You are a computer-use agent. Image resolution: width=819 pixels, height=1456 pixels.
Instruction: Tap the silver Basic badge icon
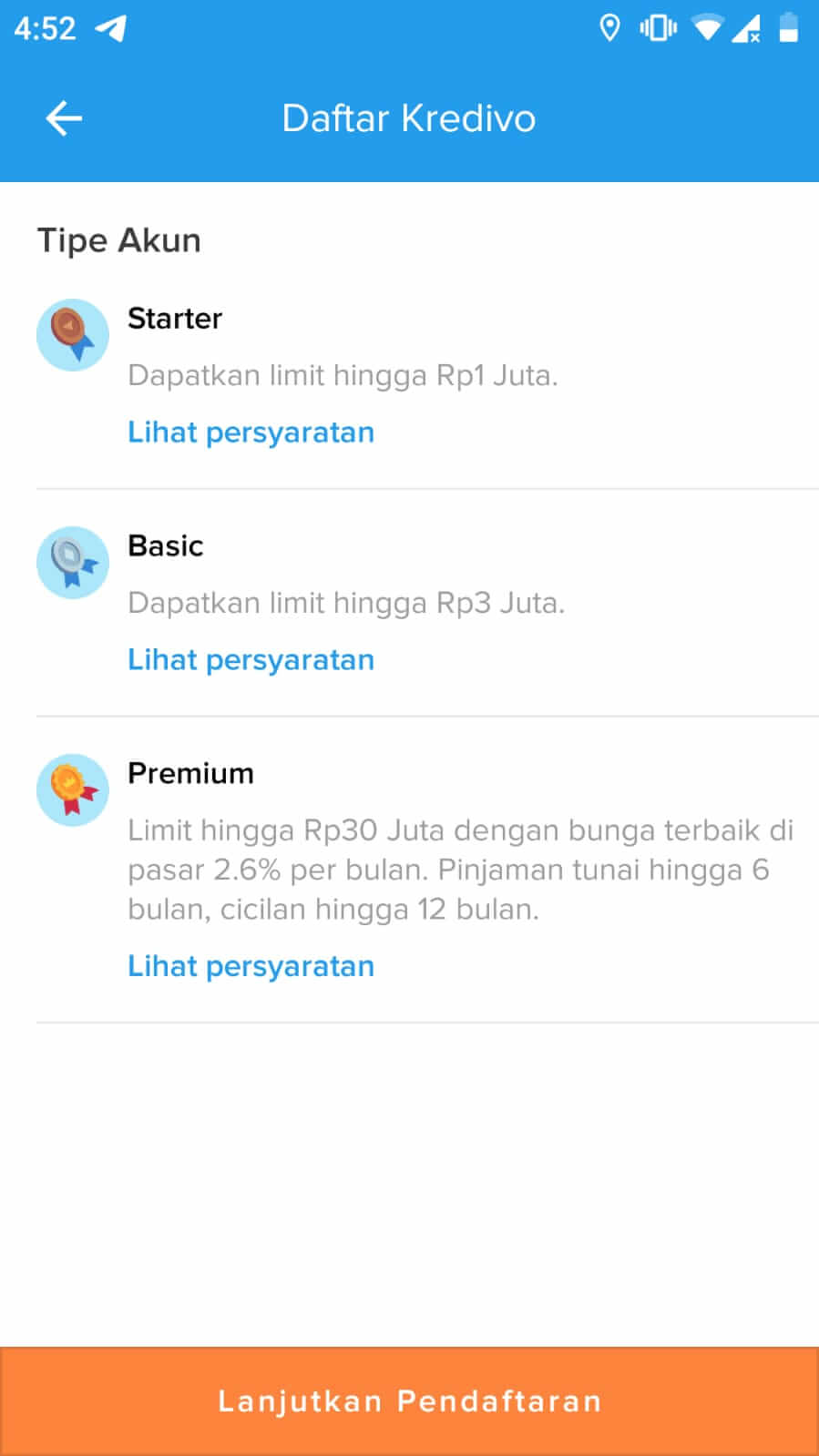[72, 562]
